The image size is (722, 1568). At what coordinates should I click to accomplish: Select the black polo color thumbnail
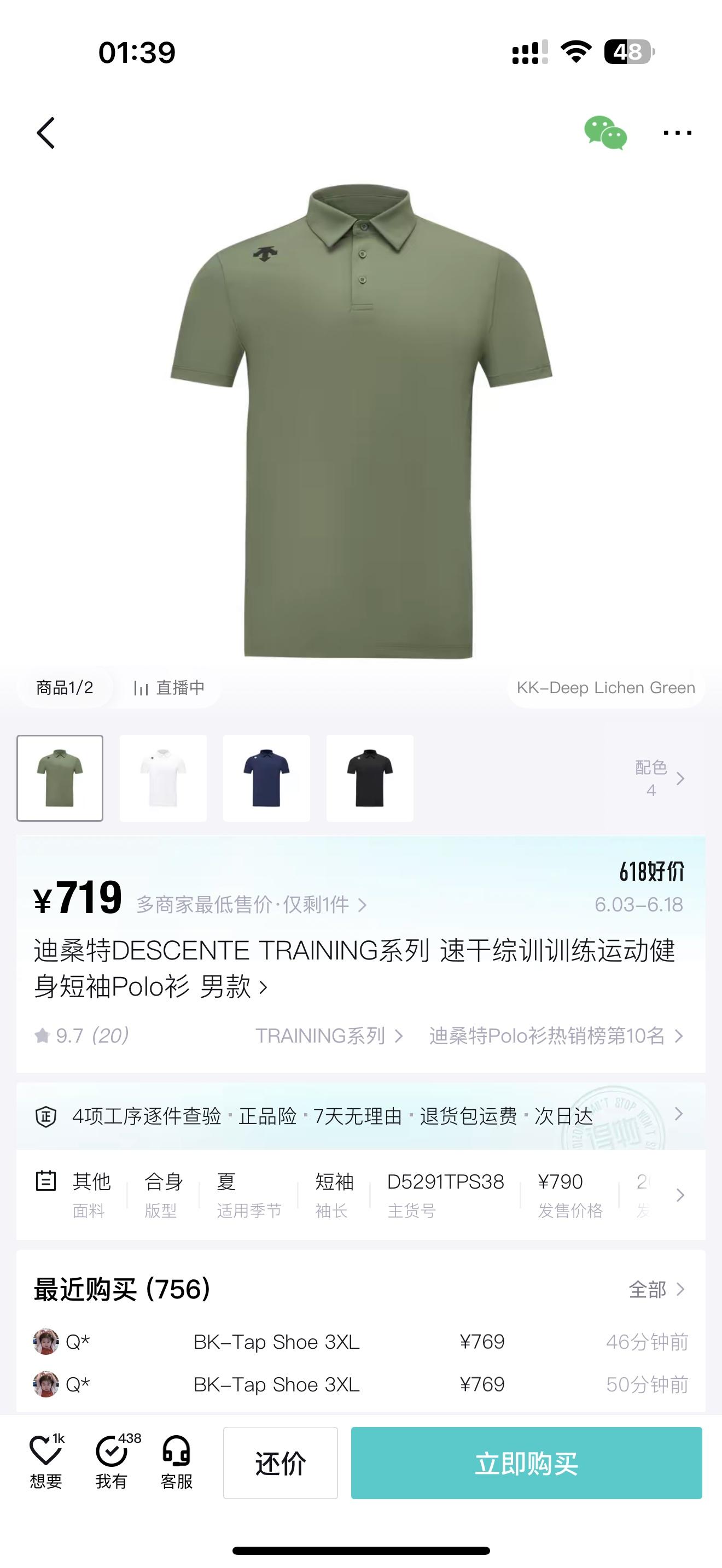point(370,778)
